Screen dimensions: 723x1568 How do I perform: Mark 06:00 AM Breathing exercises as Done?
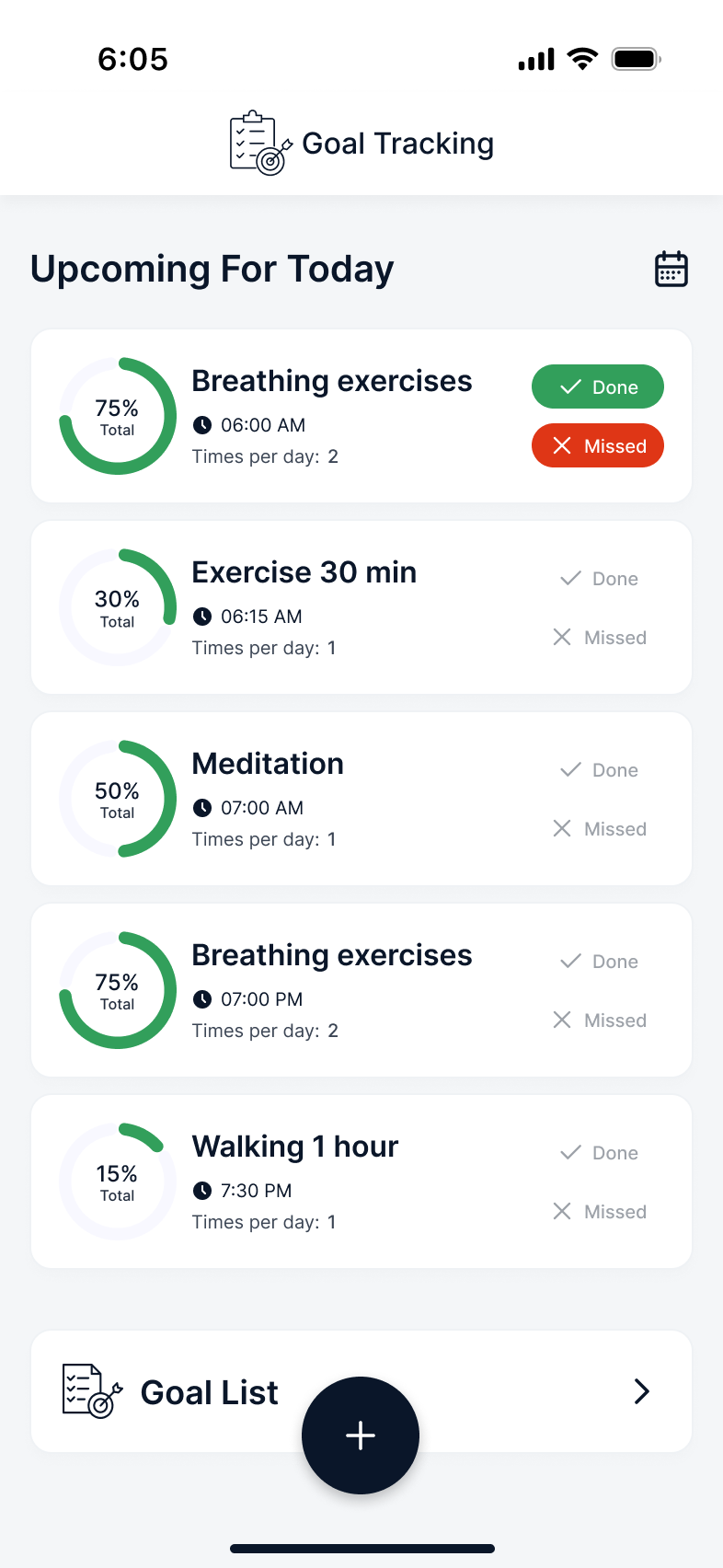point(598,386)
